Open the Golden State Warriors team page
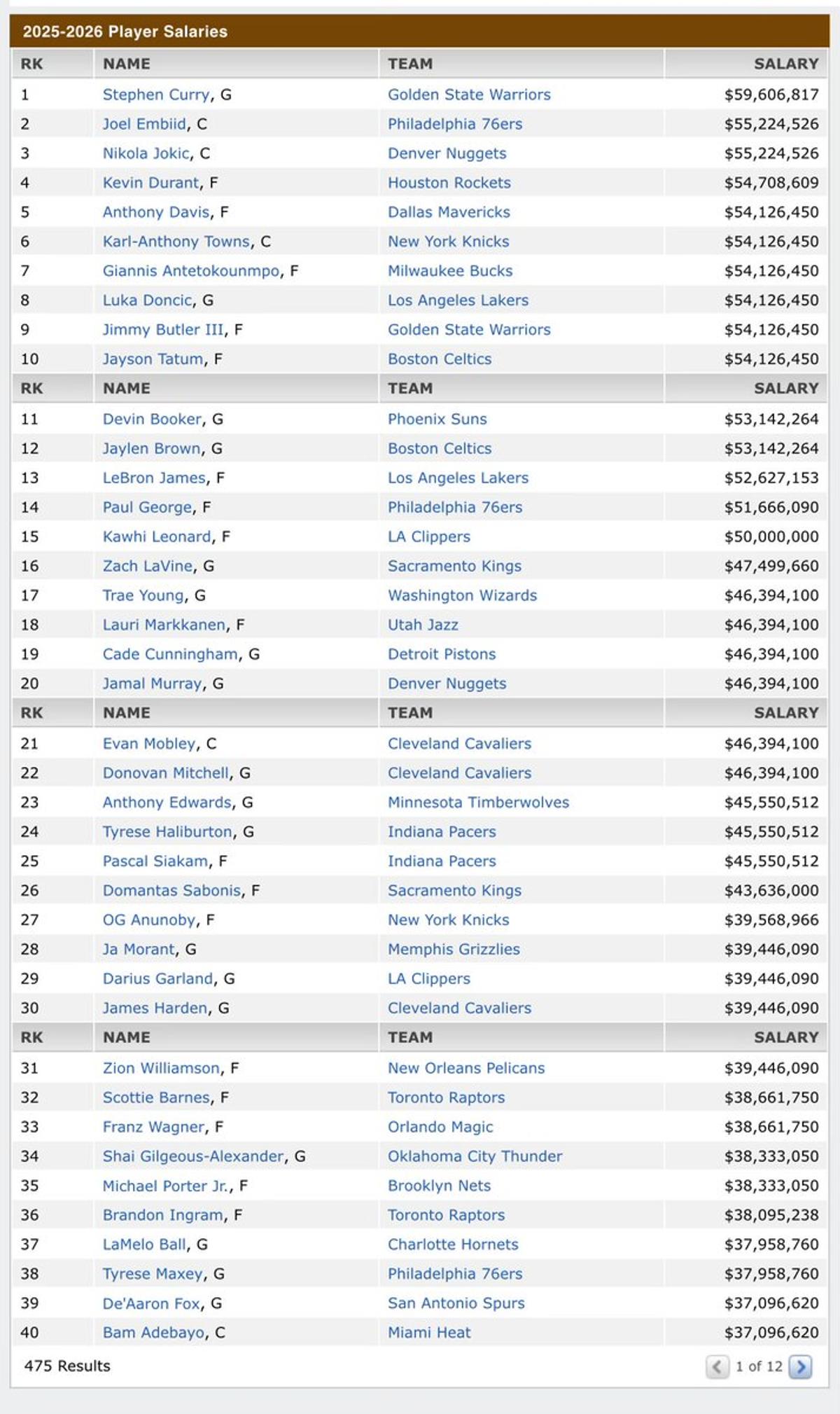Screen dimensions: 840x1414 pyautogui.click(x=469, y=95)
